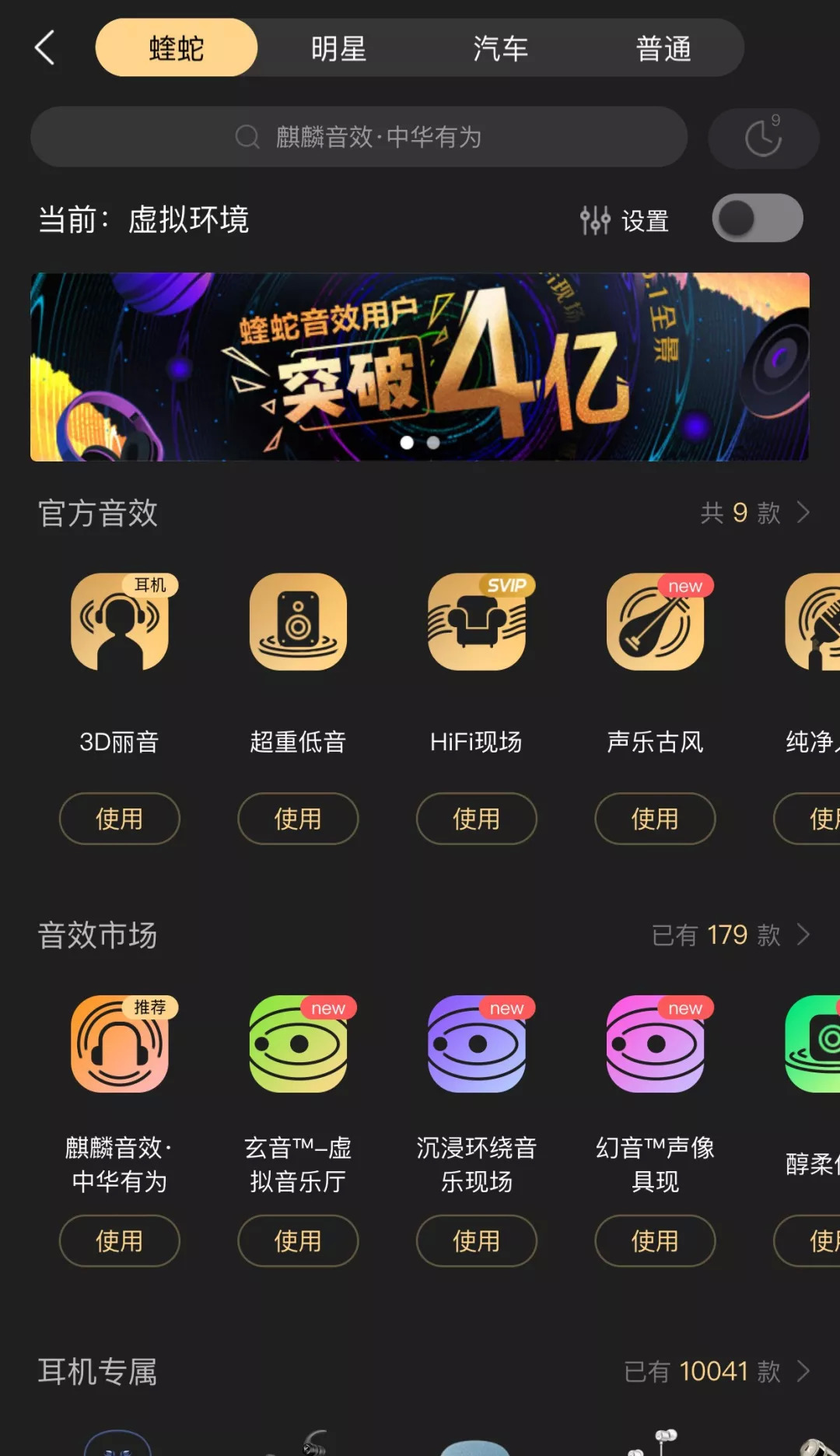
Task: Use the HiFi现场 sound effect
Action: pyautogui.click(x=476, y=819)
